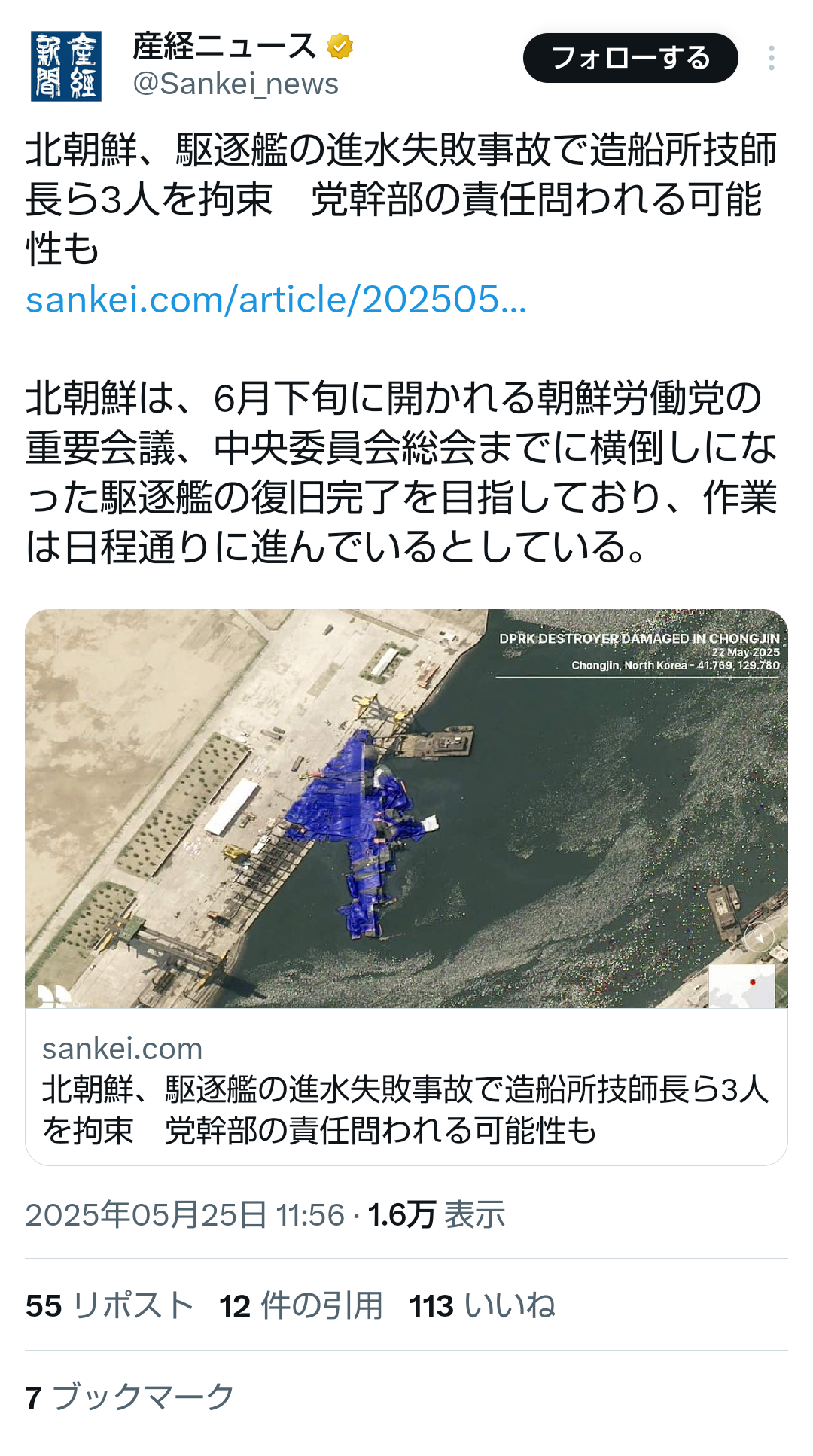Open the 産経ニュース profile avatar
Viewport: 813px width, 1456px height.
pos(66,65)
